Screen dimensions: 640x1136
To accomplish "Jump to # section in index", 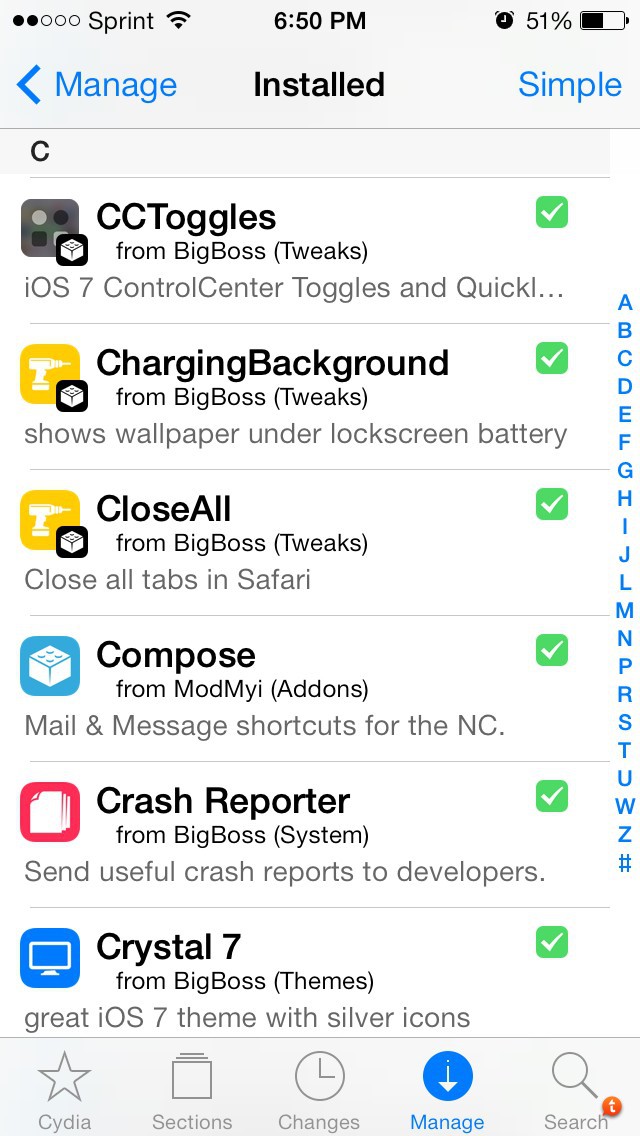I will [x=625, y=862].
